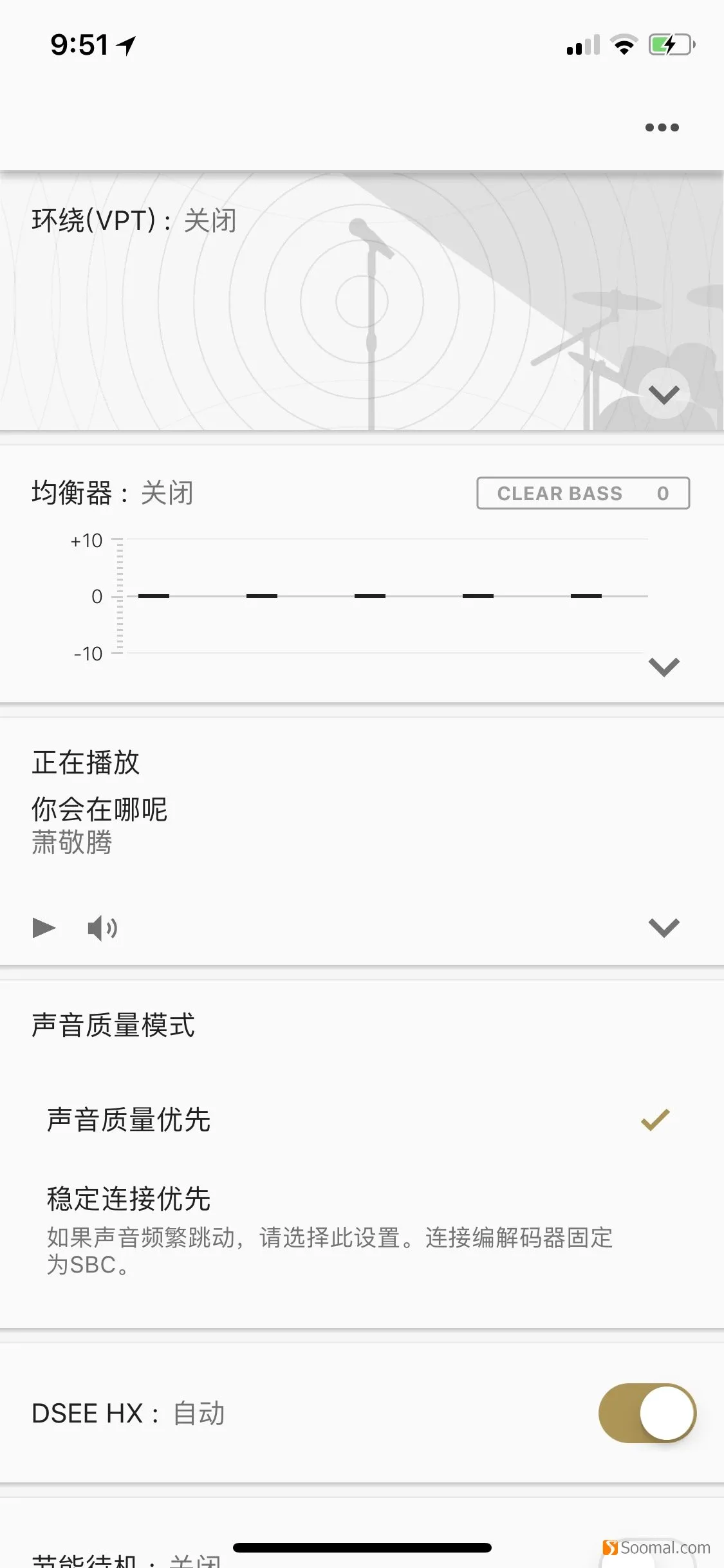Viewport: 724px width, 1568px height.
Task: Play the song 你会在哪呢
Action: (44, 928)
